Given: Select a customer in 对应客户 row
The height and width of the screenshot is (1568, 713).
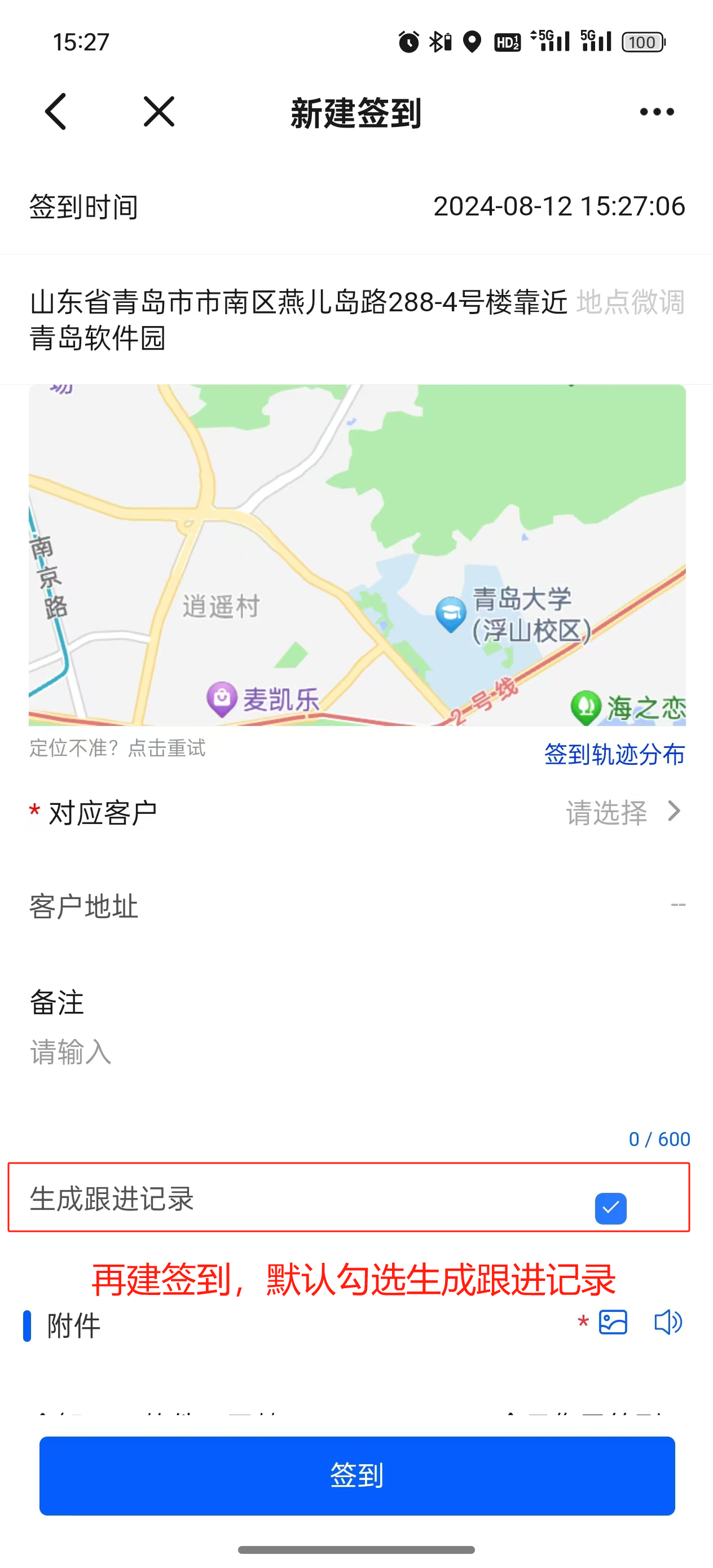Looking at the screenshot, I should [x=357, y=813].
